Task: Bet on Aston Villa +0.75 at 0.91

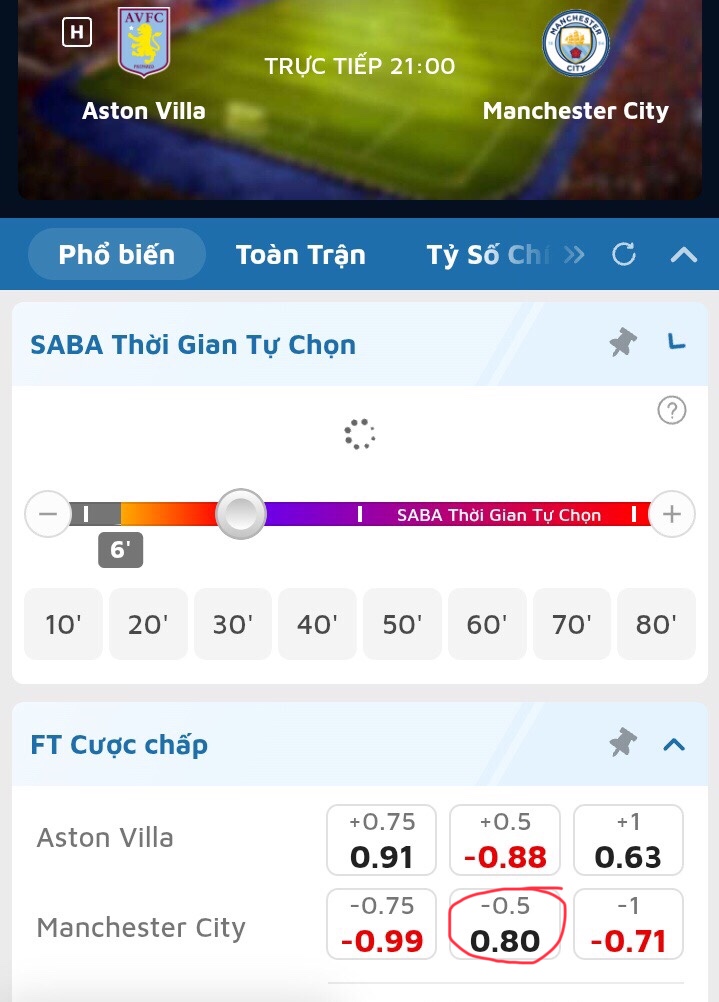Action: (x=381, y=840)
